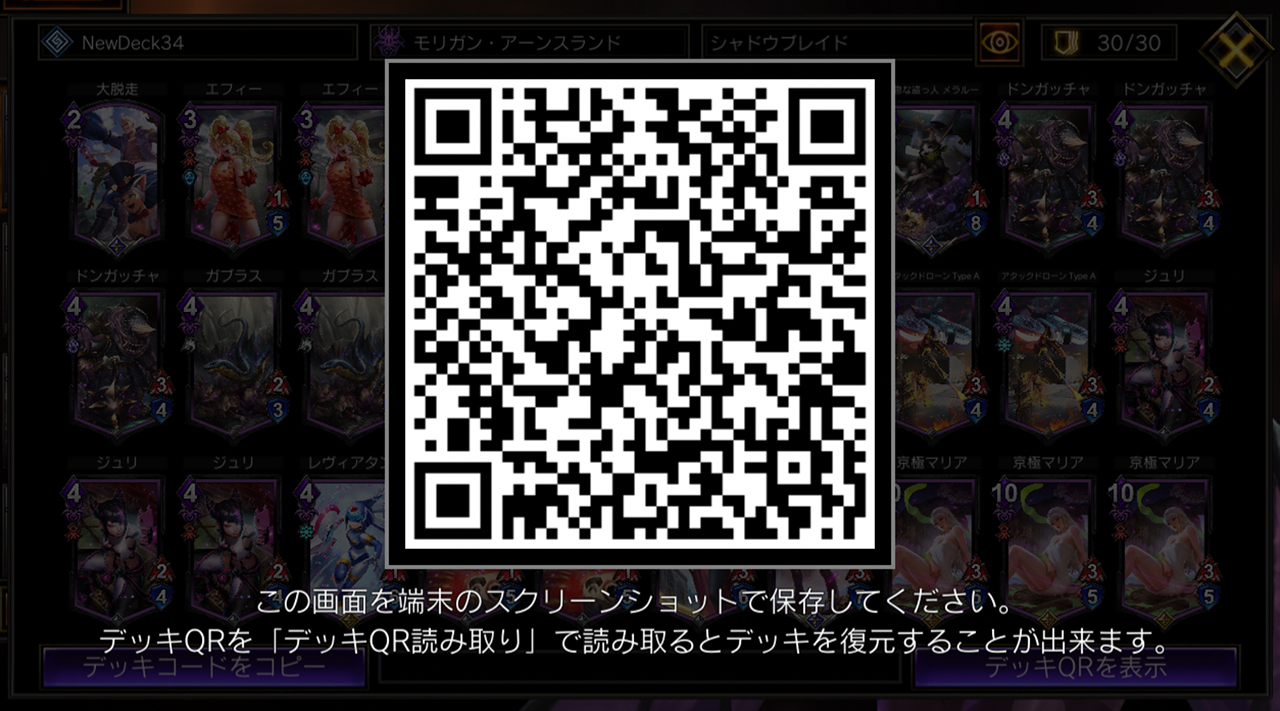The width and height of the screenshot is (1280, 711).
Task: Tap the eye visibility icon
Action: point(999,42)
